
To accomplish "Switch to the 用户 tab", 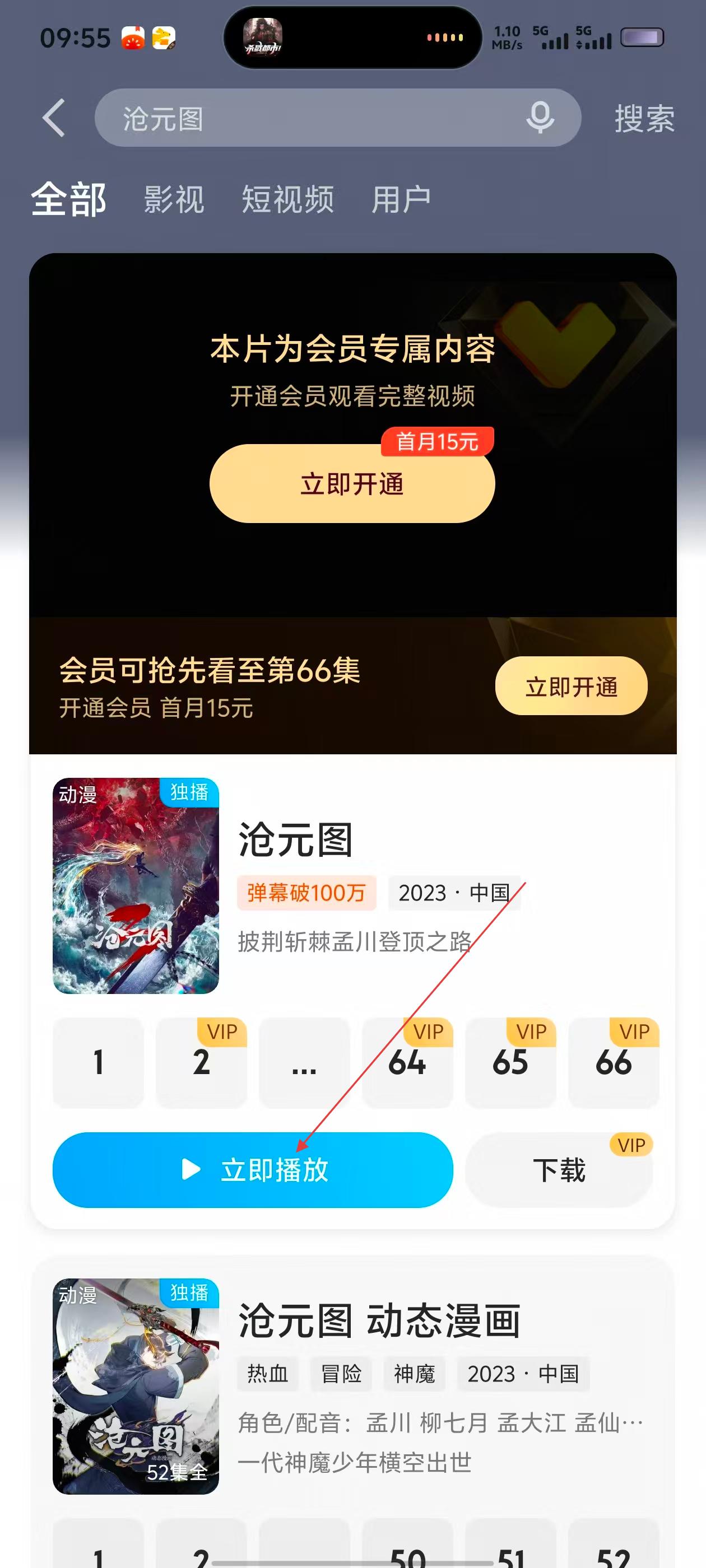I will (x=401, y=200).
